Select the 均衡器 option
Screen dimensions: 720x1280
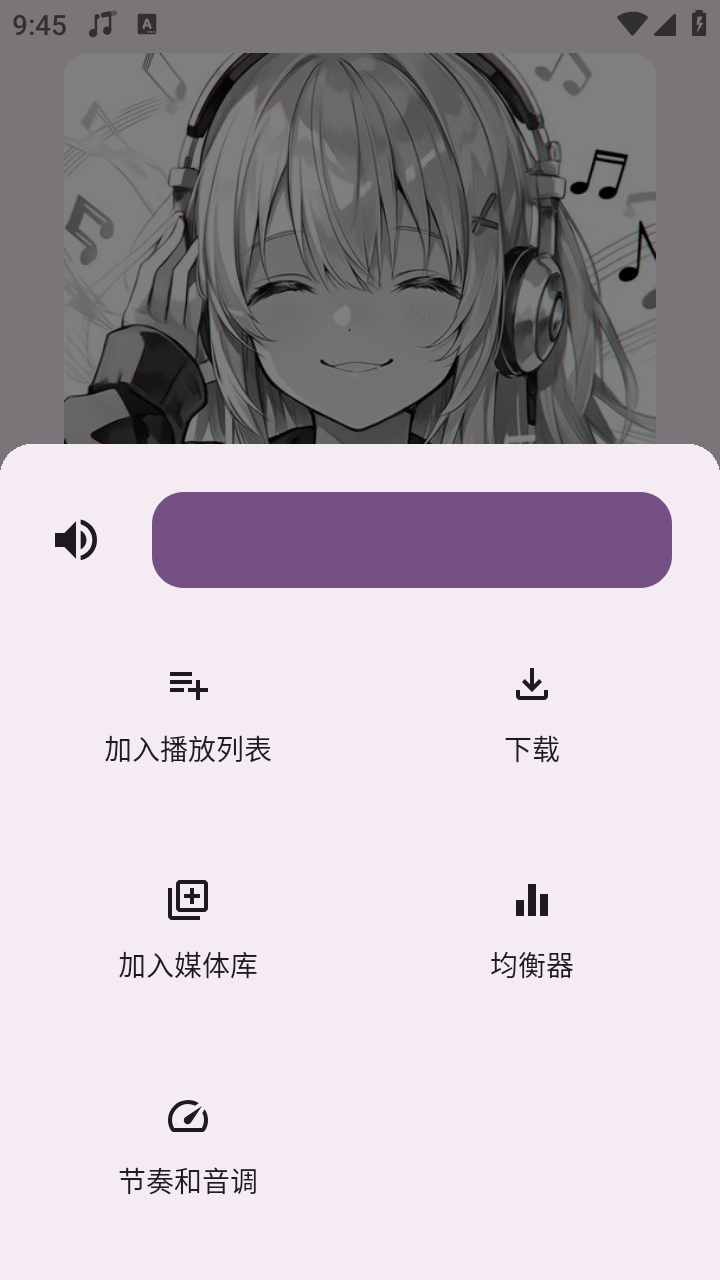pos(533,966)
